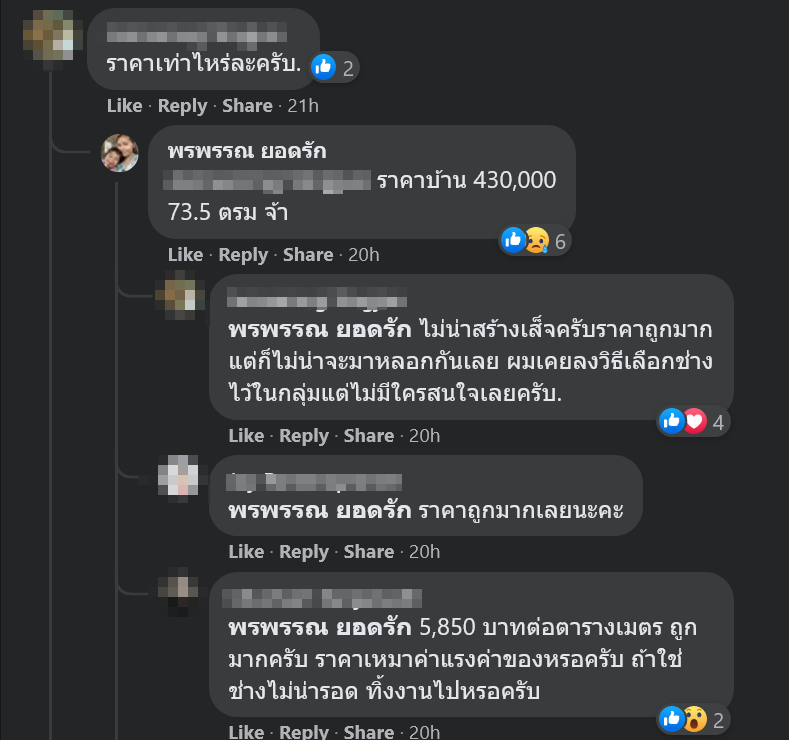Like the ราคาถูกมากเลยนะคะ reply
The image size is (789, 740).
point(246,551)
